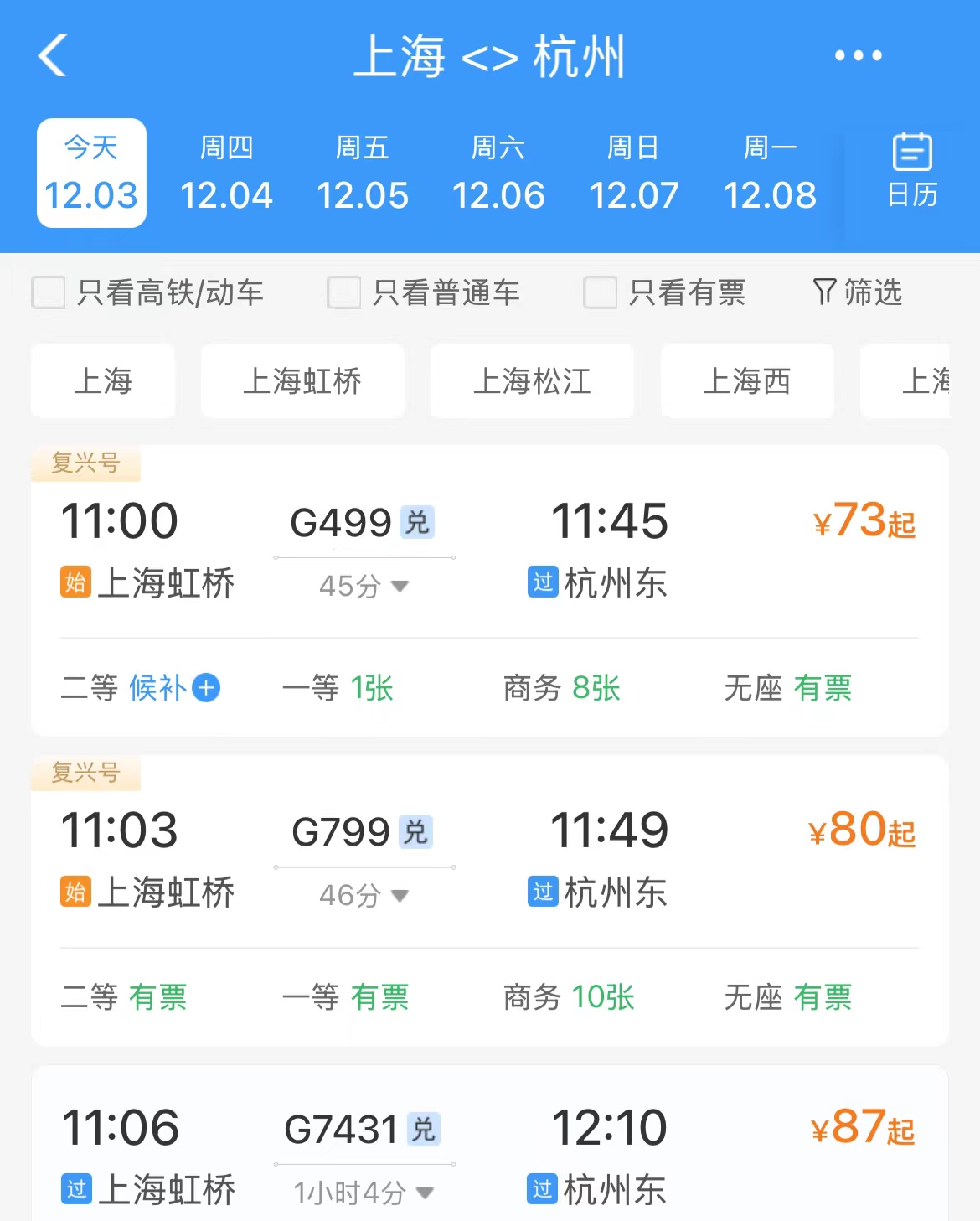This screenshot has height=1221, width=980.
Task: Select Sunday 12.07 date
Action: pyautogui.click(x=634, y=173)
